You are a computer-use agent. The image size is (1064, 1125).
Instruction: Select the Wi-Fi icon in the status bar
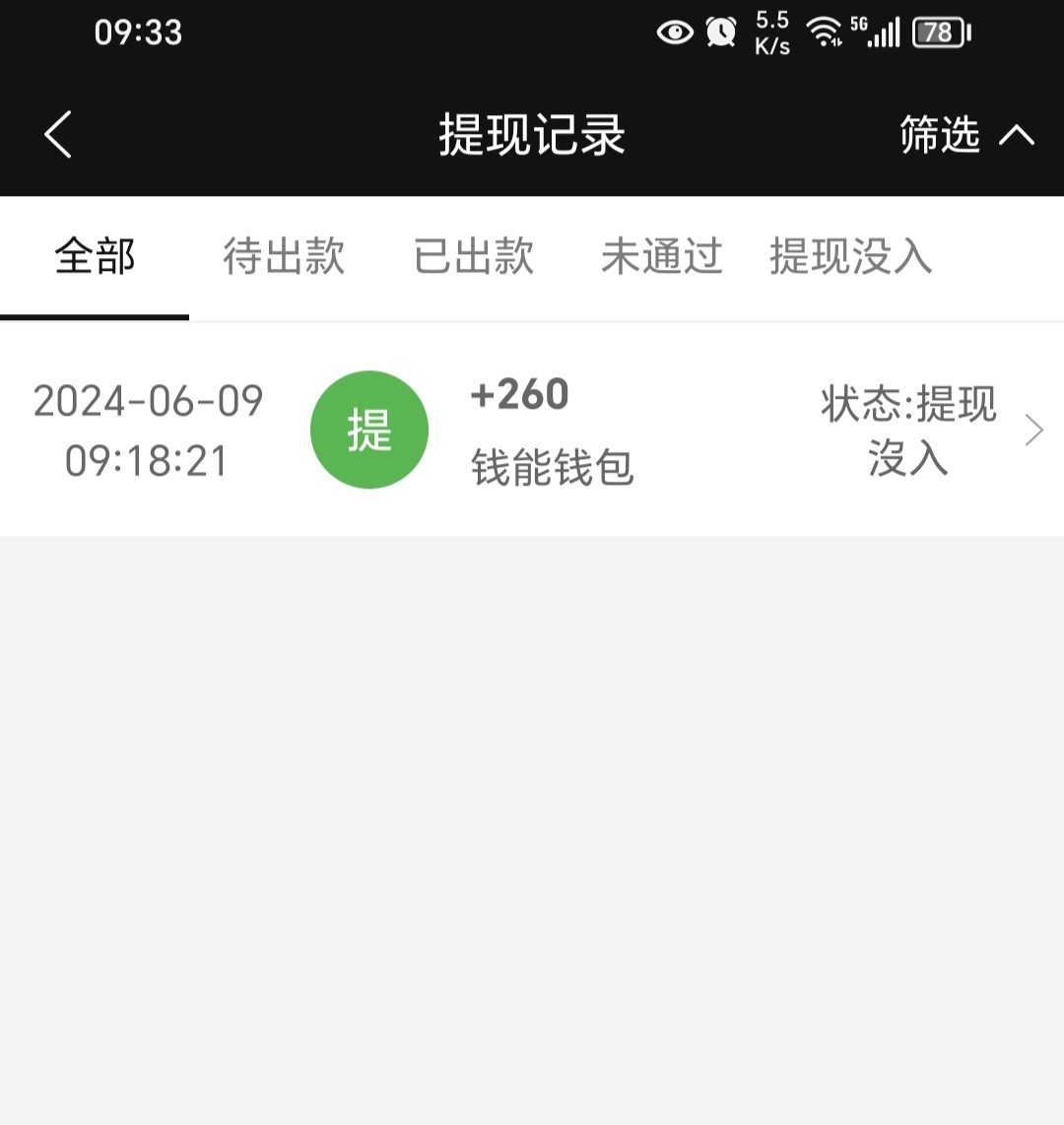(x=826, y=31)
